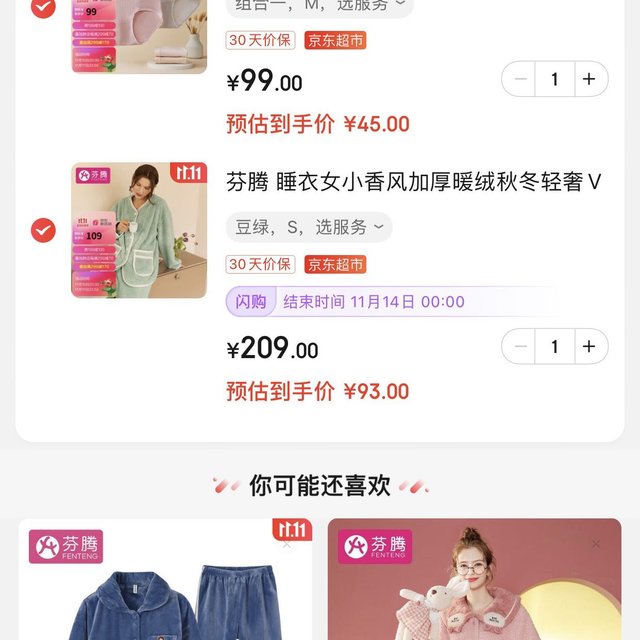Open the 组合一, M, 选服务 options dropdown

pyautogui.click(x=320, y=5)
